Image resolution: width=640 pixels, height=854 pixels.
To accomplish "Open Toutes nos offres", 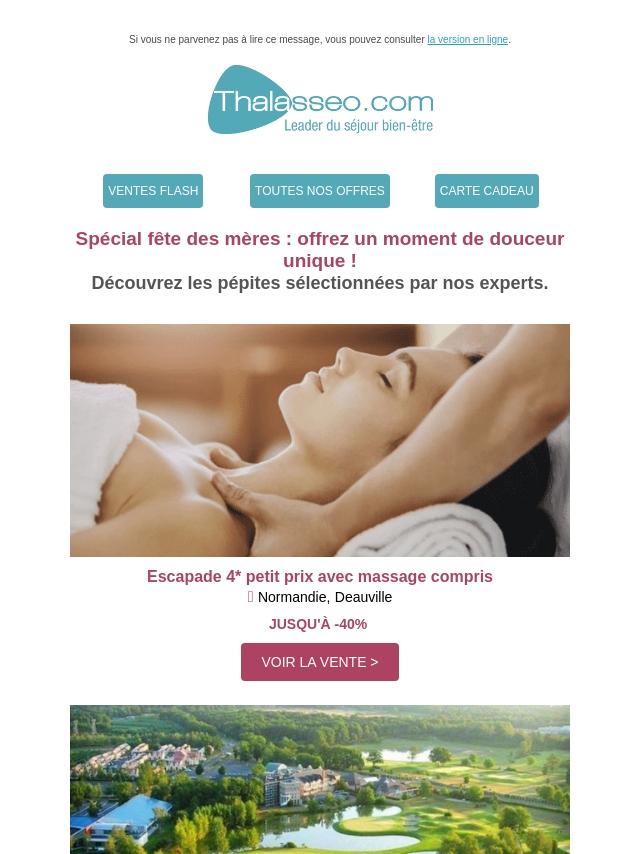I will (320, 191).
